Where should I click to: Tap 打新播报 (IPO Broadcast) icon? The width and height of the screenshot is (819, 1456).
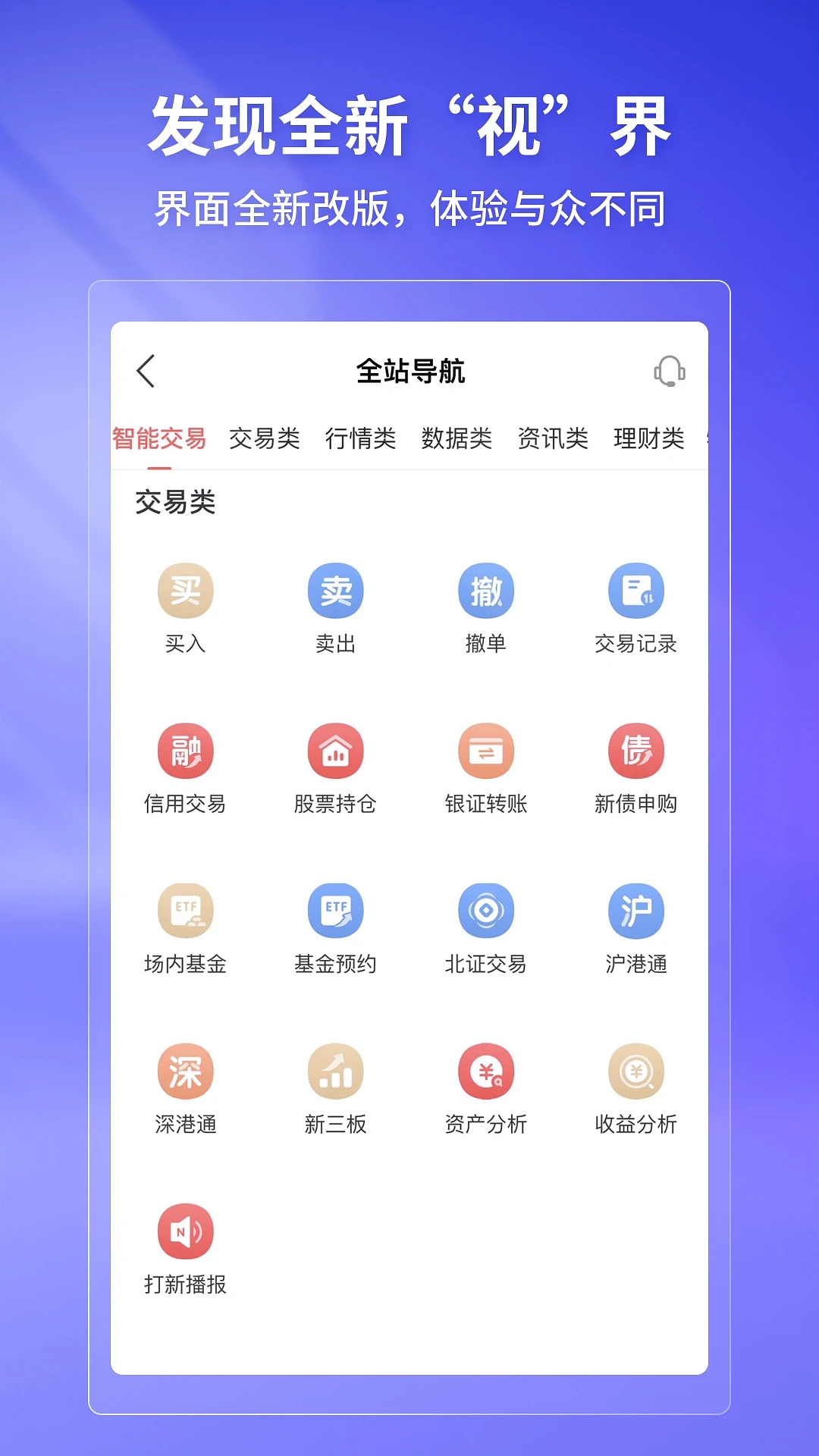pyautogui.click(x=187, y=1231)
